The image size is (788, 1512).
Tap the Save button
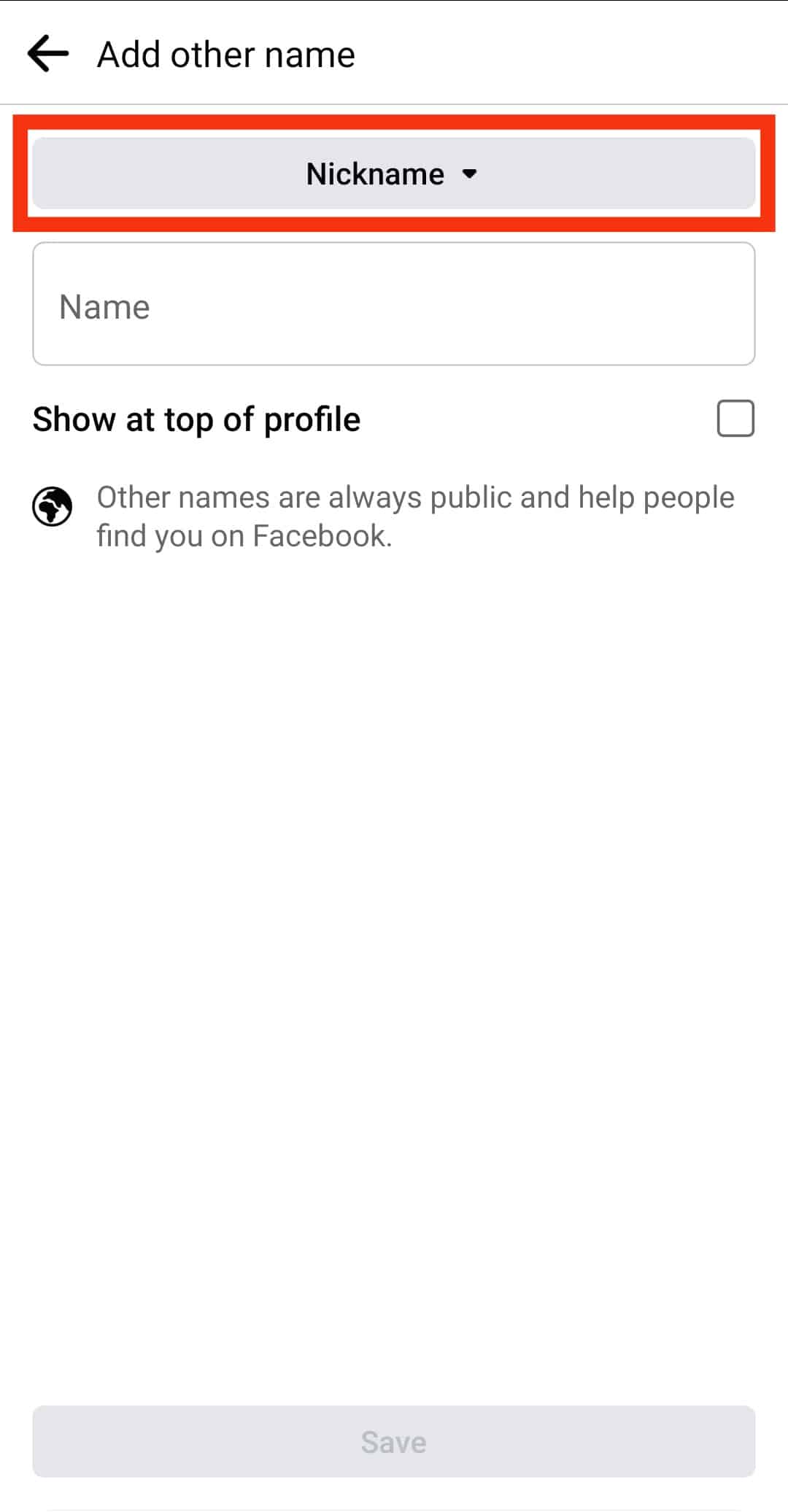pyautogui.click(x=393, y=1441)
